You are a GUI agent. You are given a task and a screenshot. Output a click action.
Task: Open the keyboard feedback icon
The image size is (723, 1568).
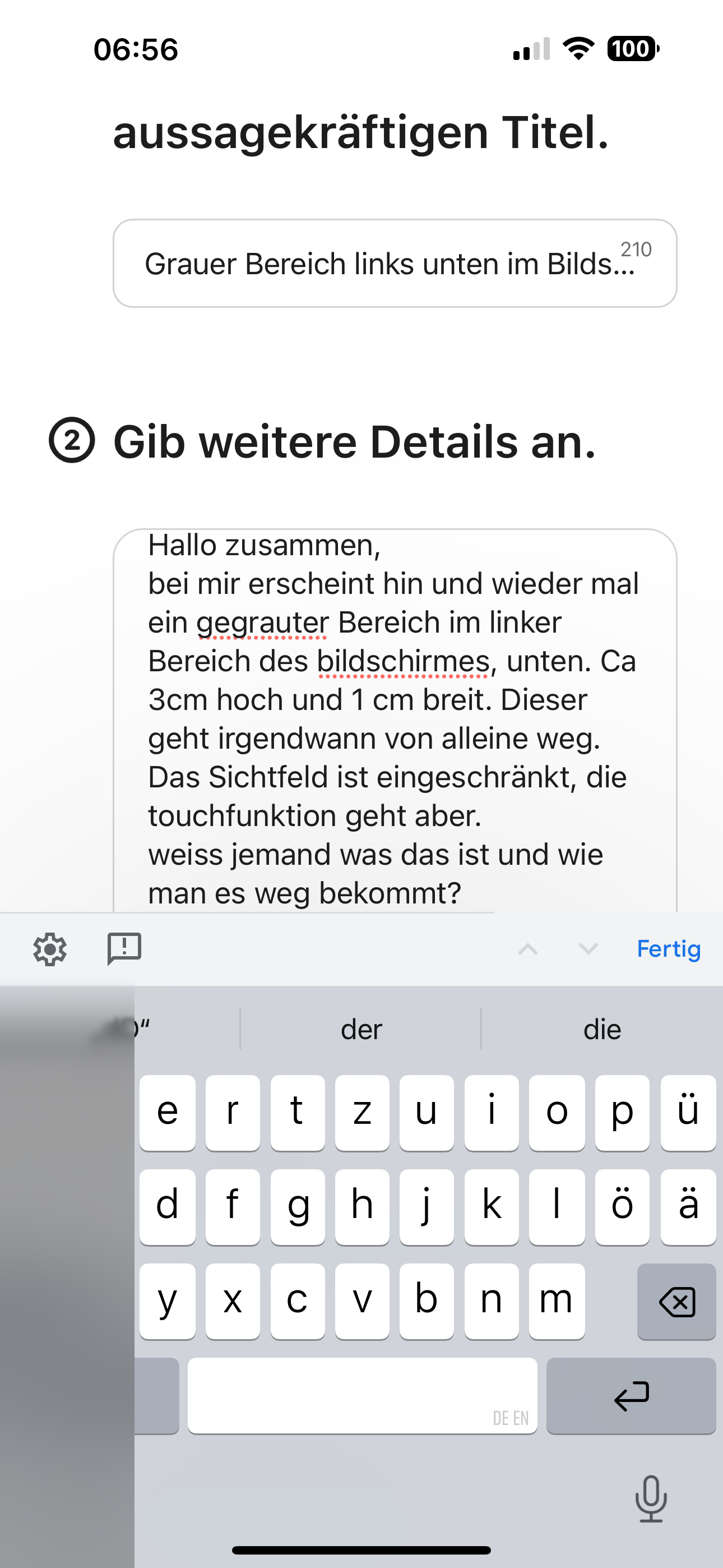pyautogui.click(x=124, y=949)
